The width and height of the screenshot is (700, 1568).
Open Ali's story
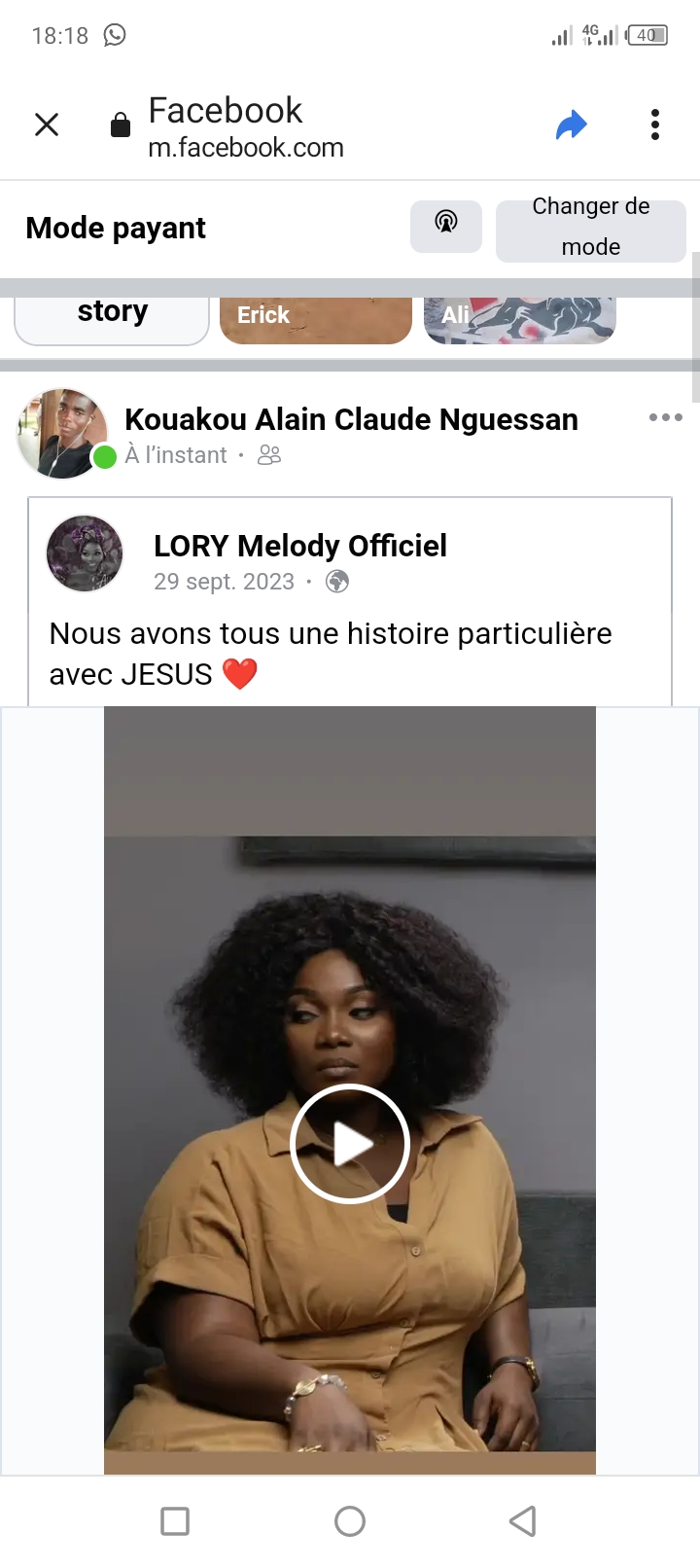[x=520, y=317]
